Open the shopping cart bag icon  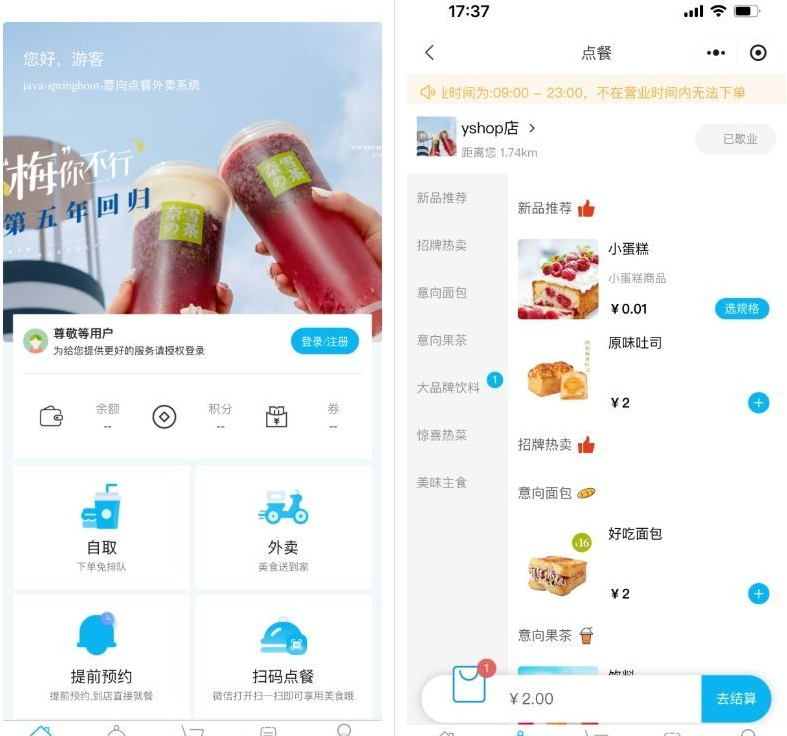(x=469, y=686)
